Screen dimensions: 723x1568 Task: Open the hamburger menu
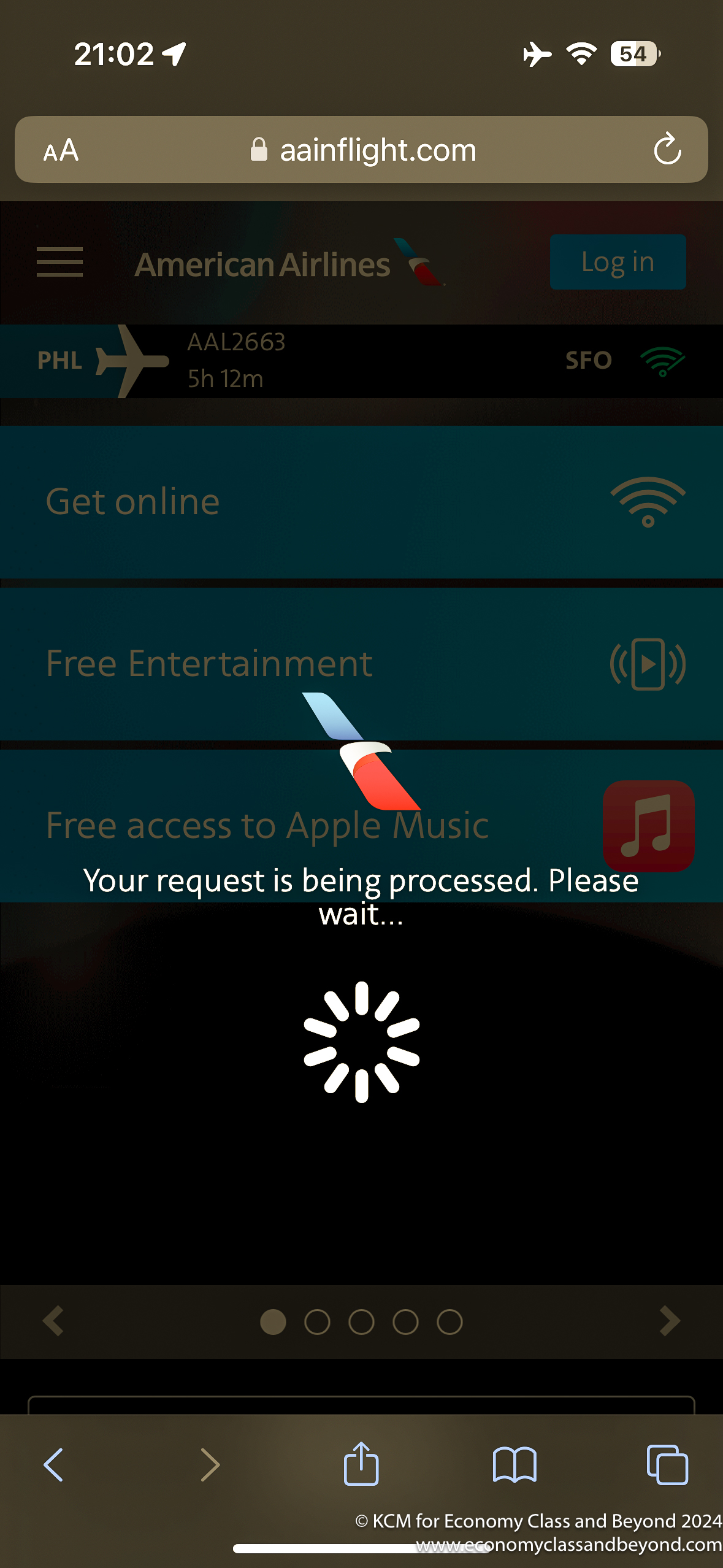tap(59, 263)
